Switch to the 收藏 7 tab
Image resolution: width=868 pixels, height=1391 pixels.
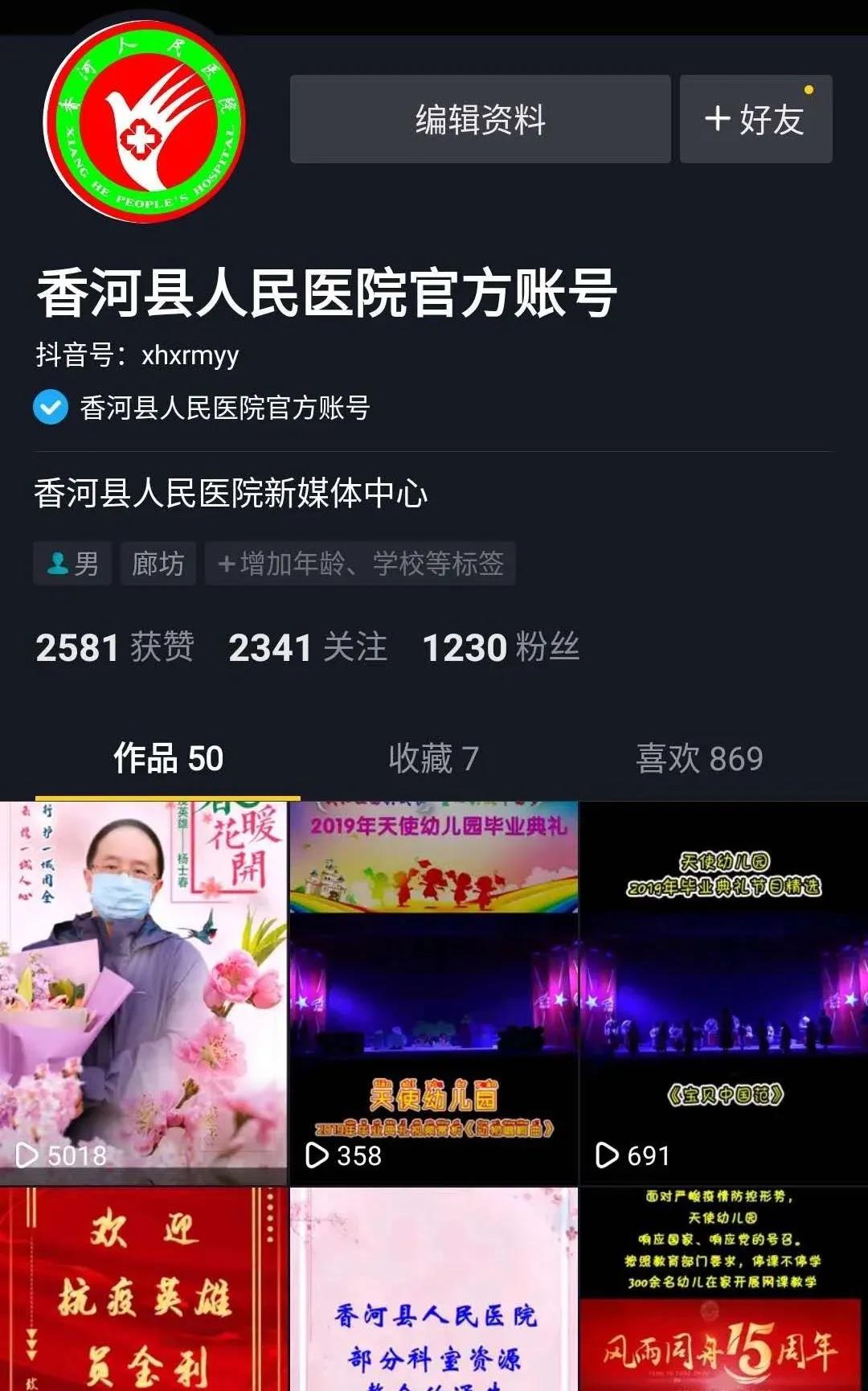[433, 758]
